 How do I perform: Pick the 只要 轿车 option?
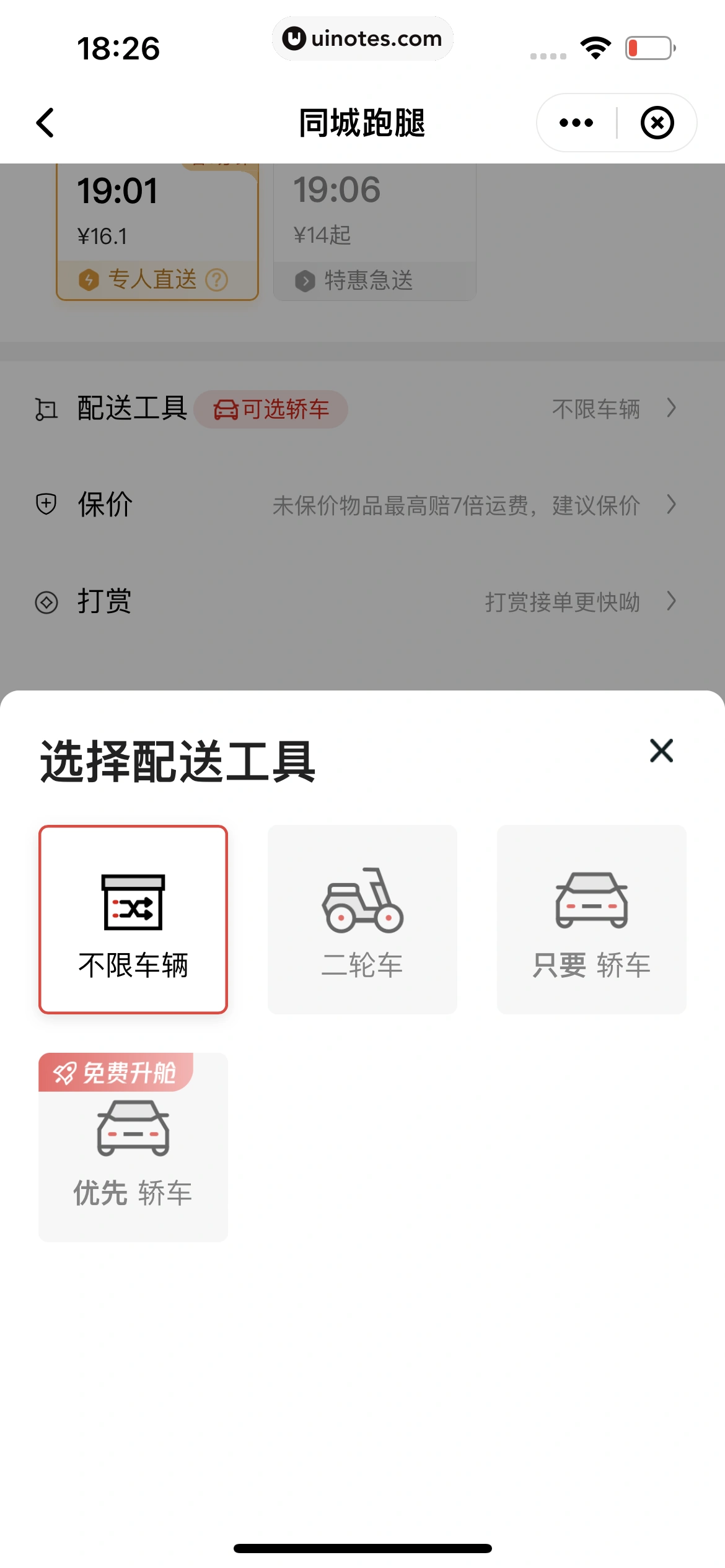(x=591, y=919)
